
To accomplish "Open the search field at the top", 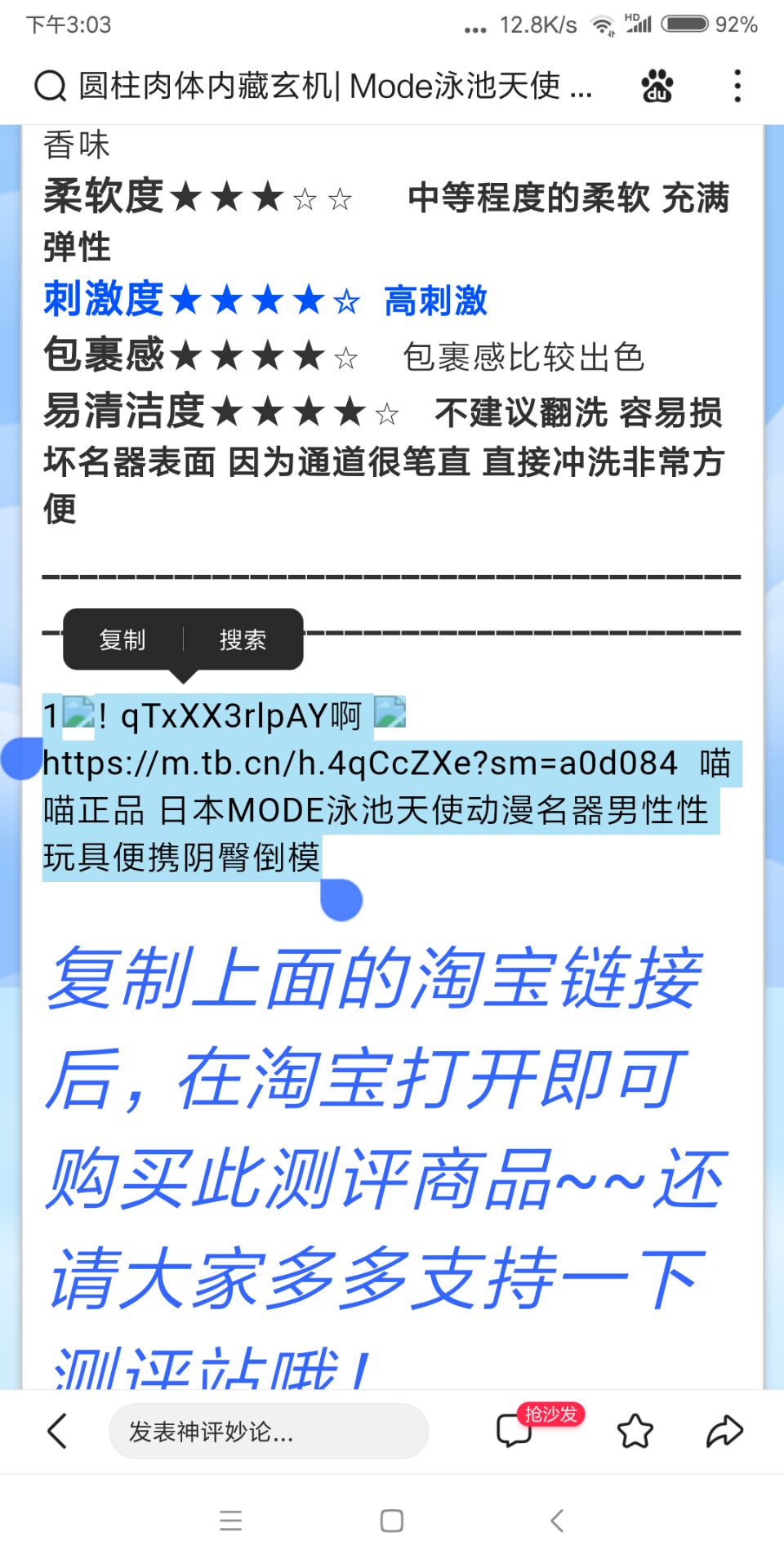I will [x=314, y=86].
